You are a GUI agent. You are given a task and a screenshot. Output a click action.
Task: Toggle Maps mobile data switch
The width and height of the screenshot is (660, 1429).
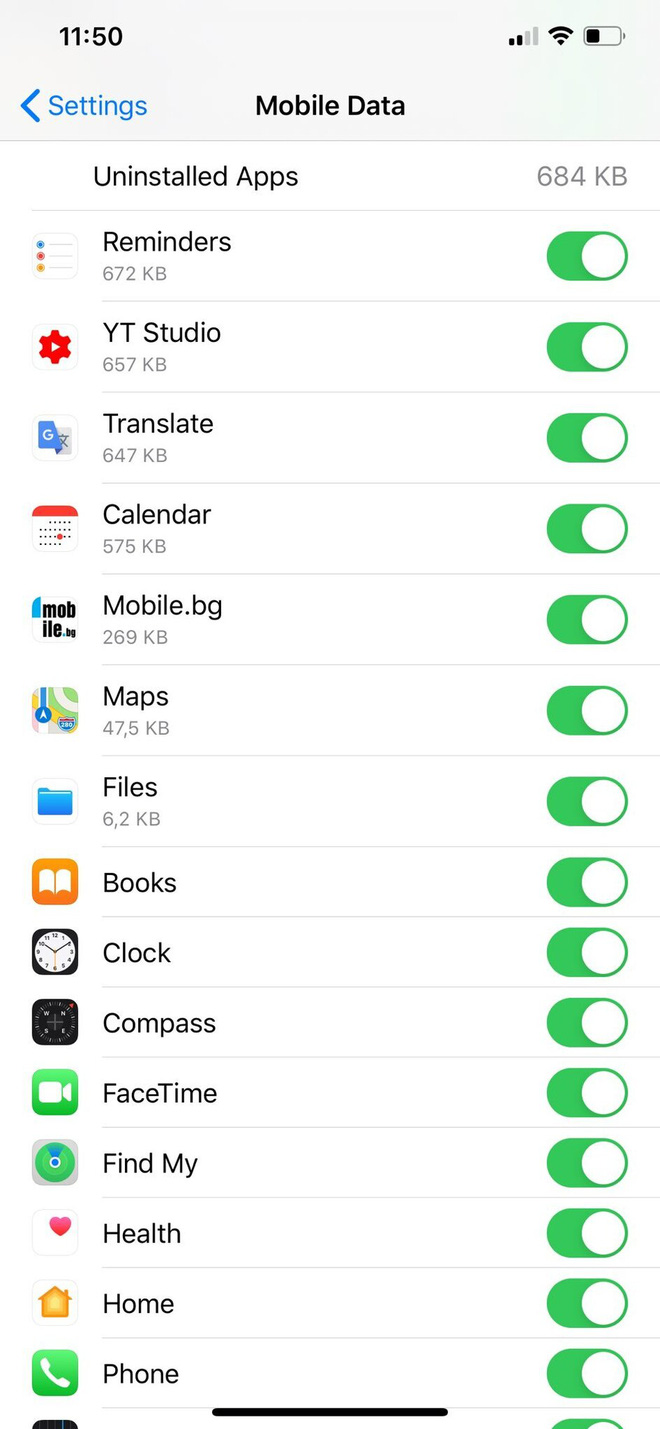(586, 711)
